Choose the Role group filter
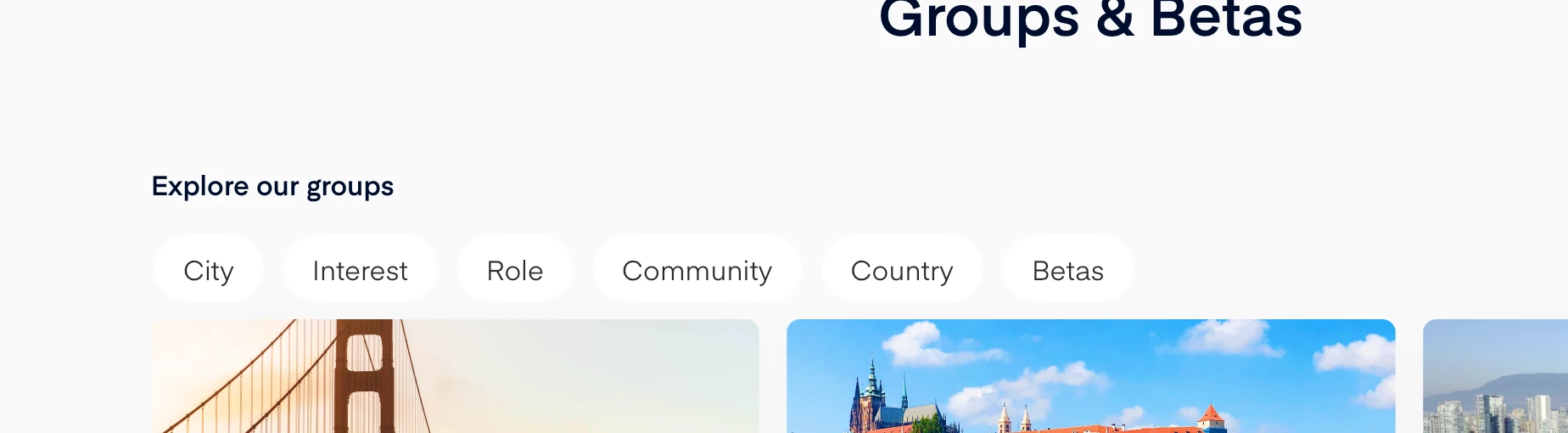Screen dimensions: 1568x433 point(514,270)
